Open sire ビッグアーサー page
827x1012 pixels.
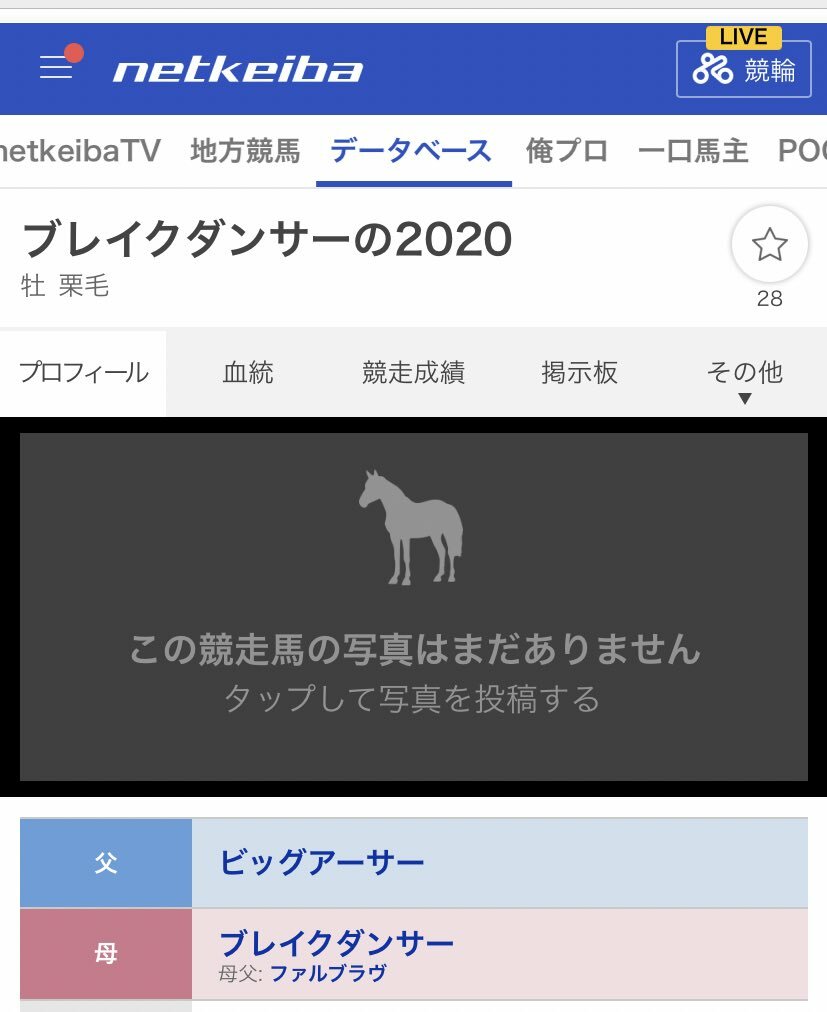[322, 863]
